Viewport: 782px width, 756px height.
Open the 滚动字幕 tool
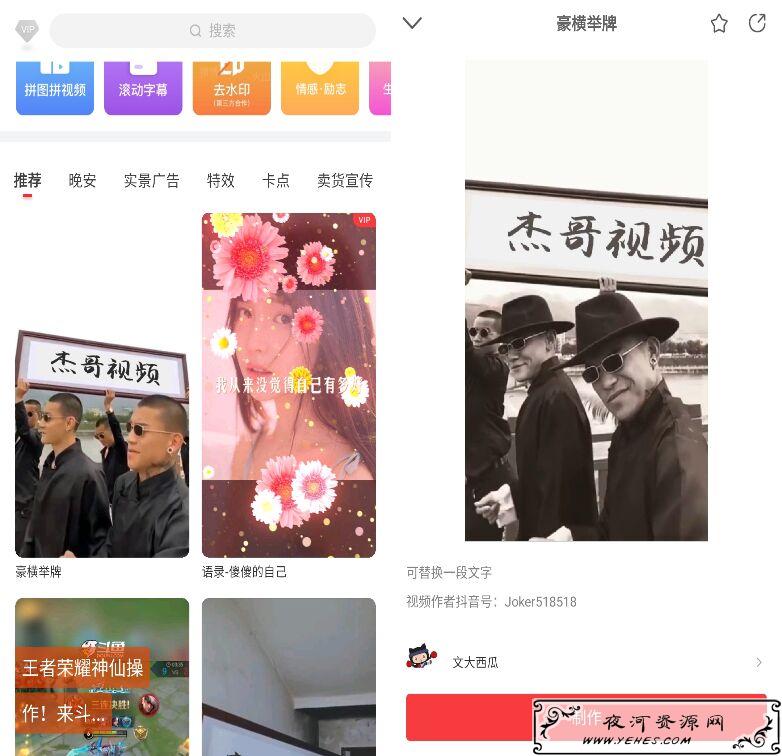[x=143, y=87]
